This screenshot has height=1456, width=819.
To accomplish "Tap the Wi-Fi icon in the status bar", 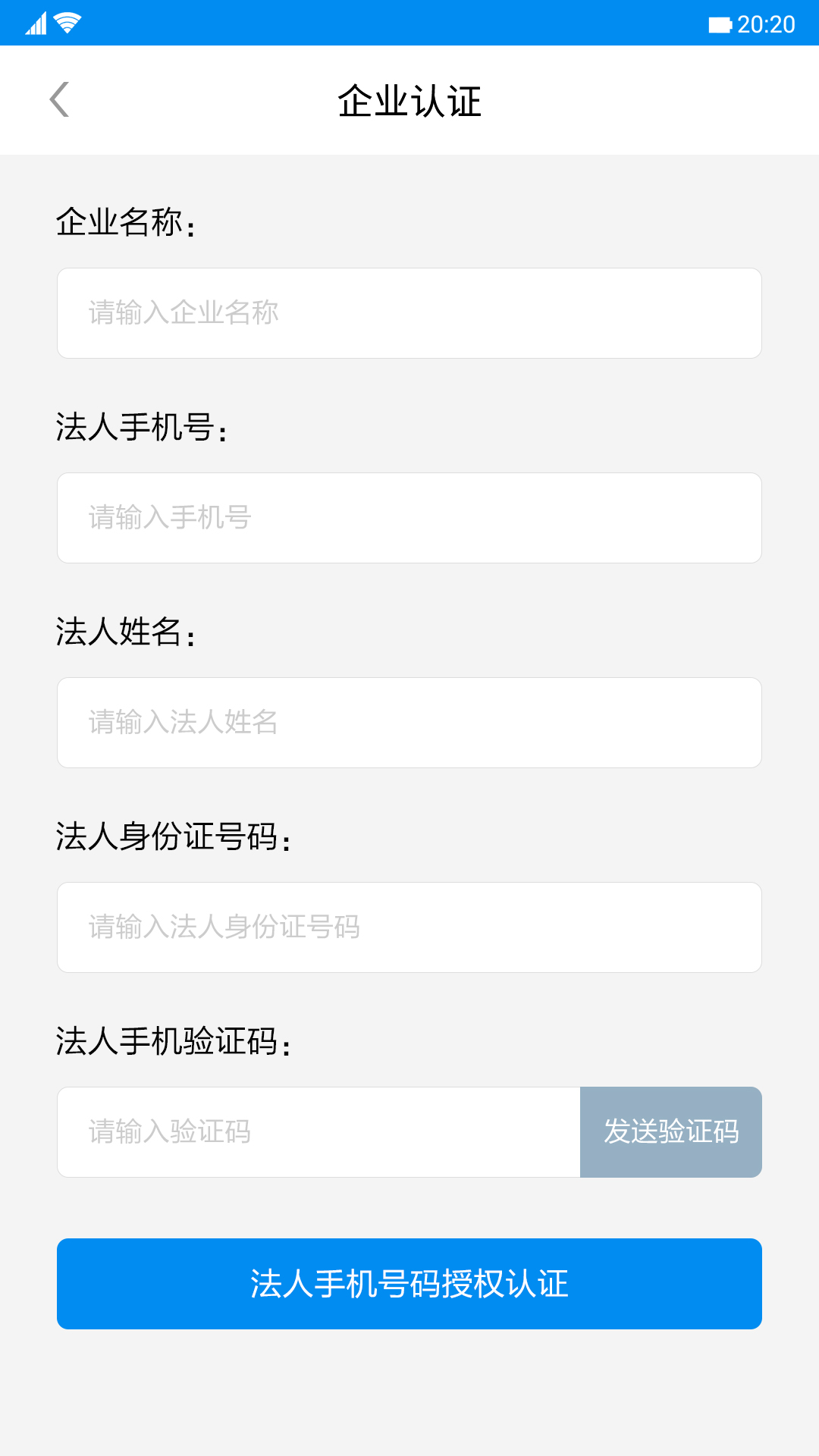I will [x=67, y=22].
